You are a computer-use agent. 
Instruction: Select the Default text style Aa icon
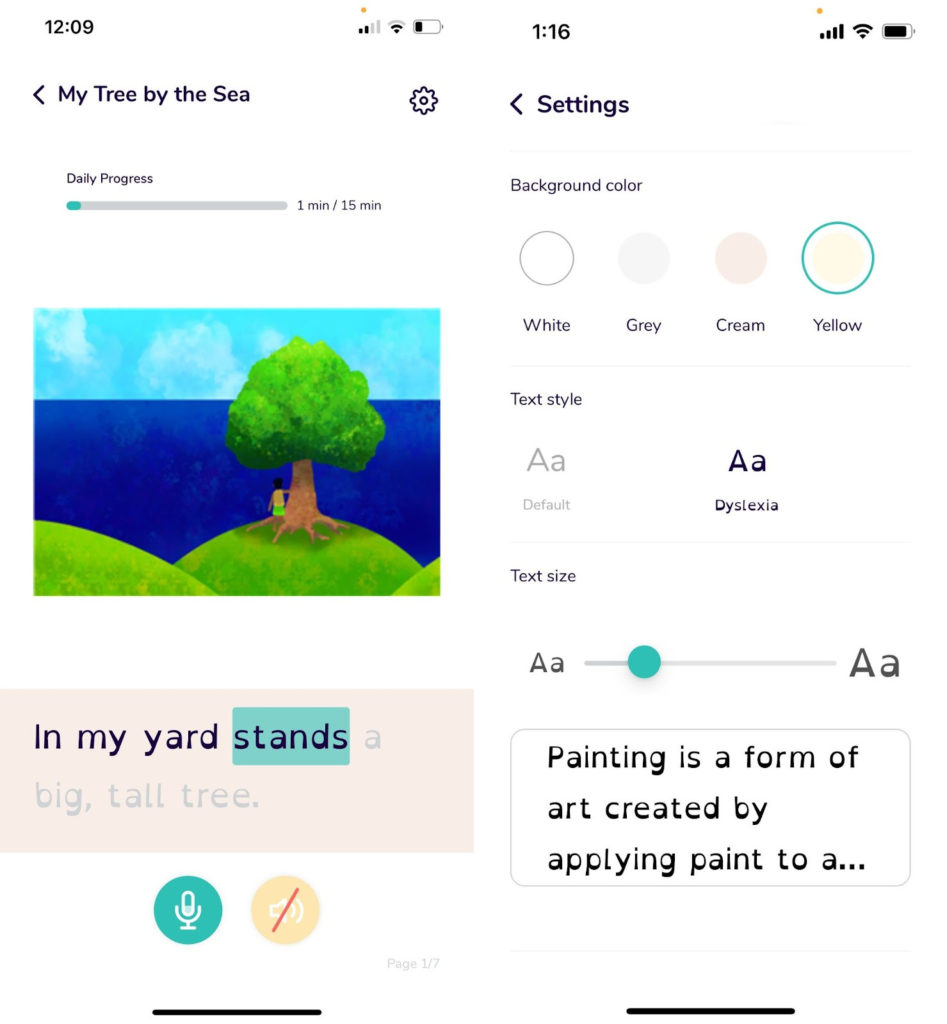[x=546, y=460]
